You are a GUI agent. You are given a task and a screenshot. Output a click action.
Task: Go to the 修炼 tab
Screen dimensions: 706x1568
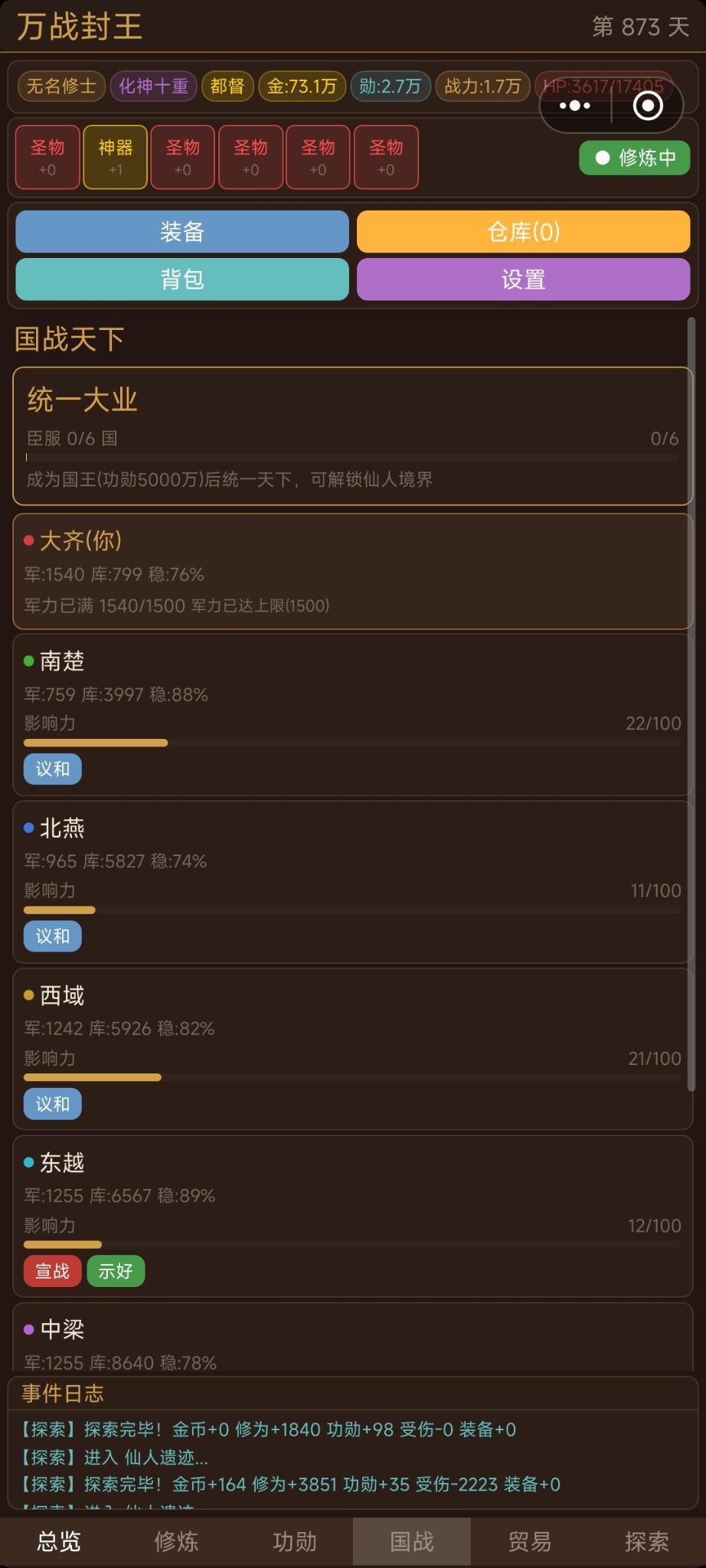176,1541
